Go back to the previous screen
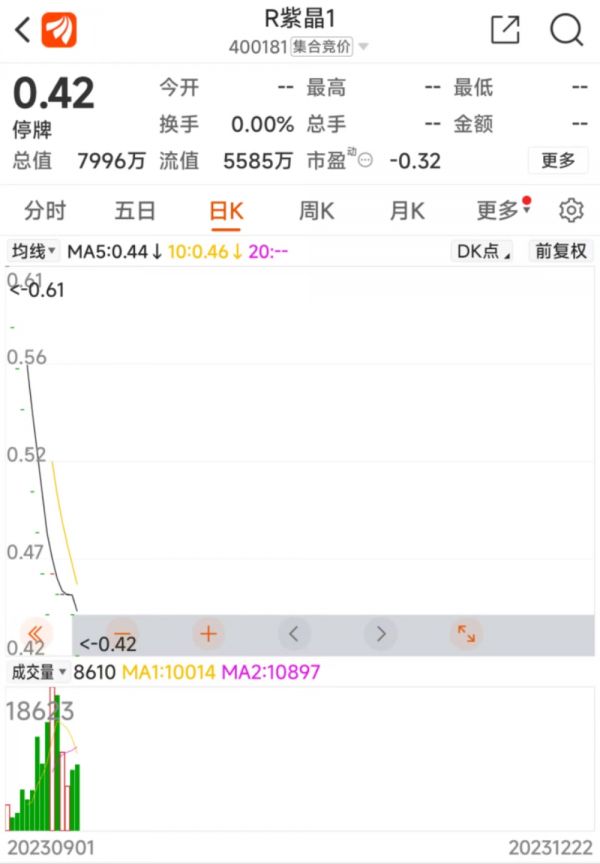Image resolution: width=600 pixels, height=864 pixels. coord(22,30)
